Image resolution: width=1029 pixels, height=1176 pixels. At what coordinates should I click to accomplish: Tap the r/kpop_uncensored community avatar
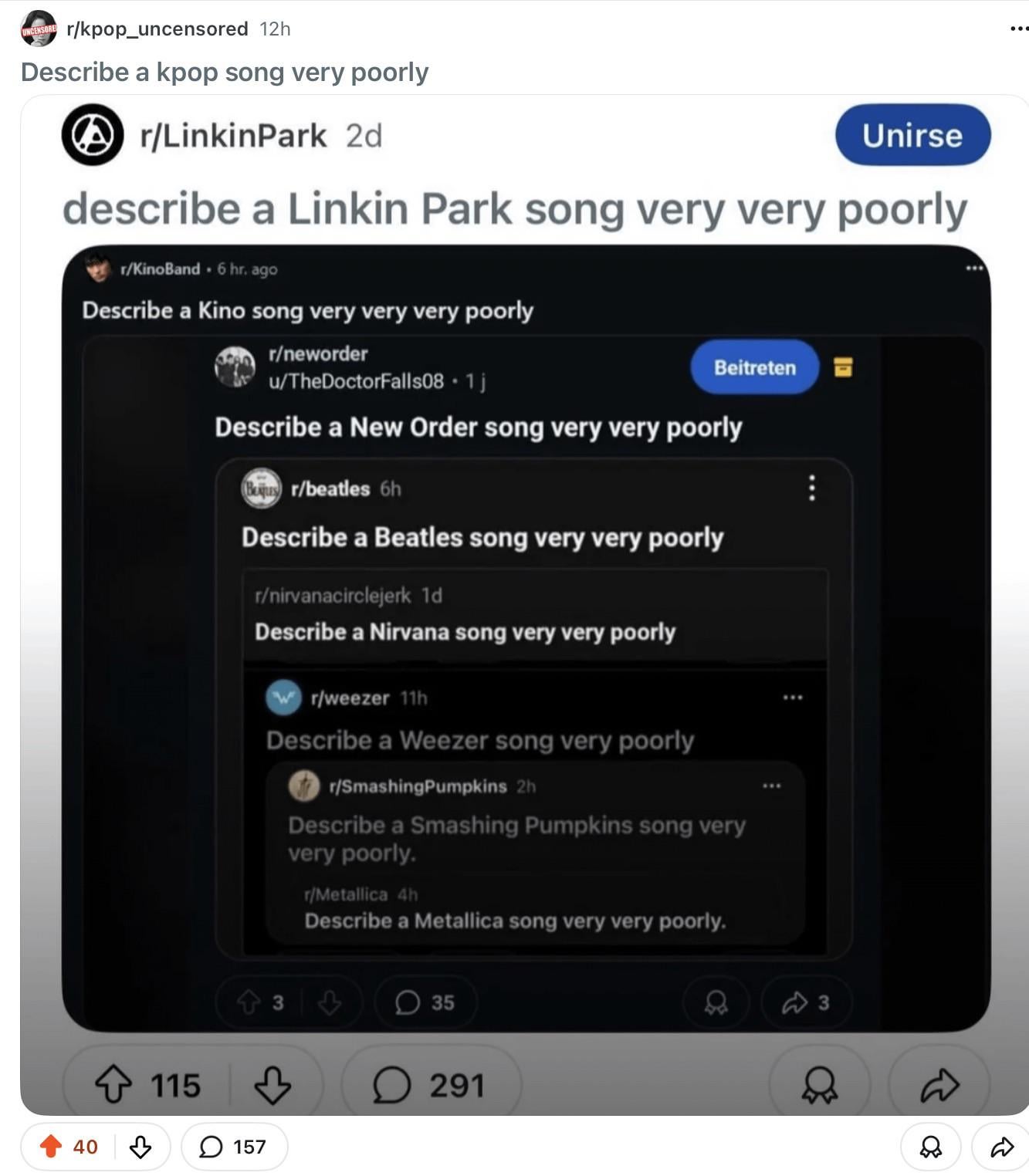(39, 29)
